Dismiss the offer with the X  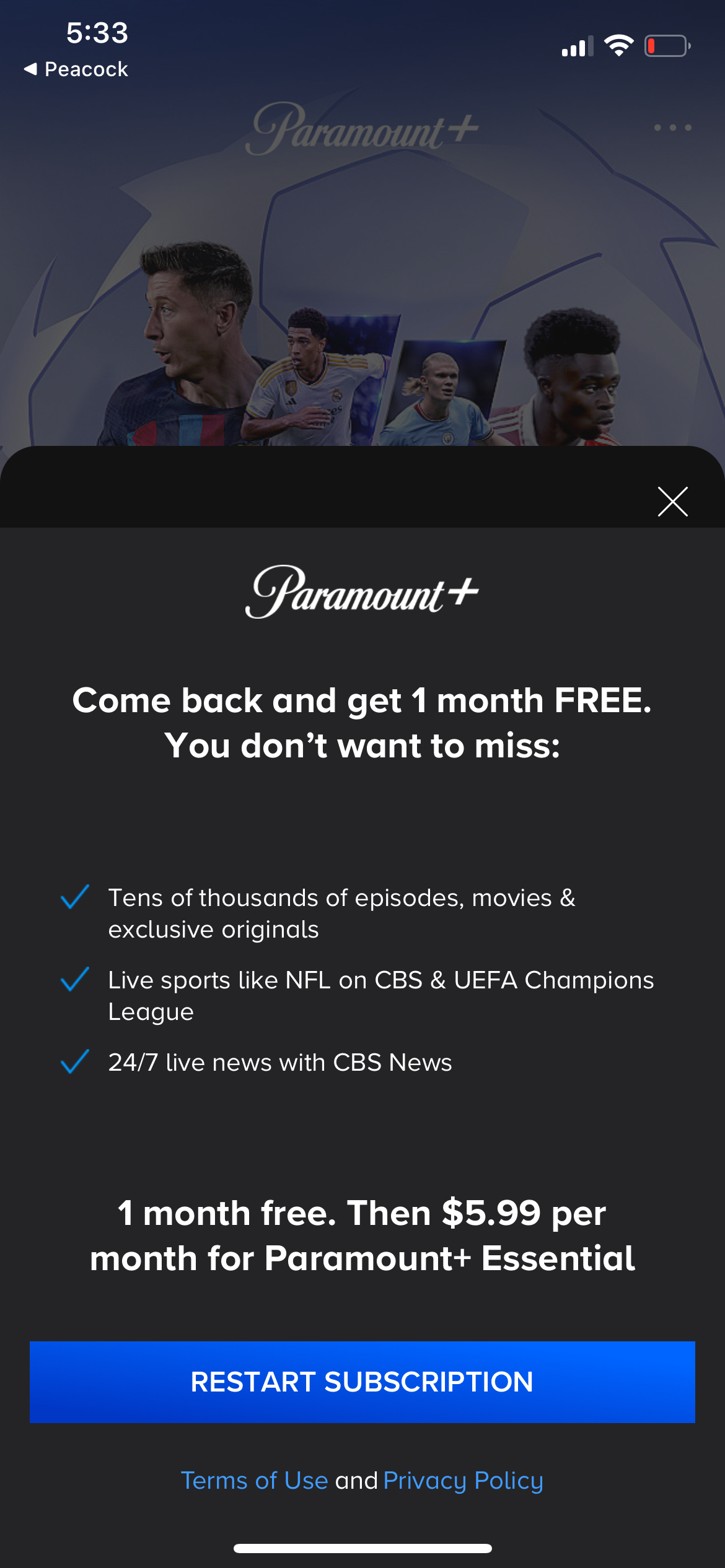pyautogui.click(x=673, y=502)
